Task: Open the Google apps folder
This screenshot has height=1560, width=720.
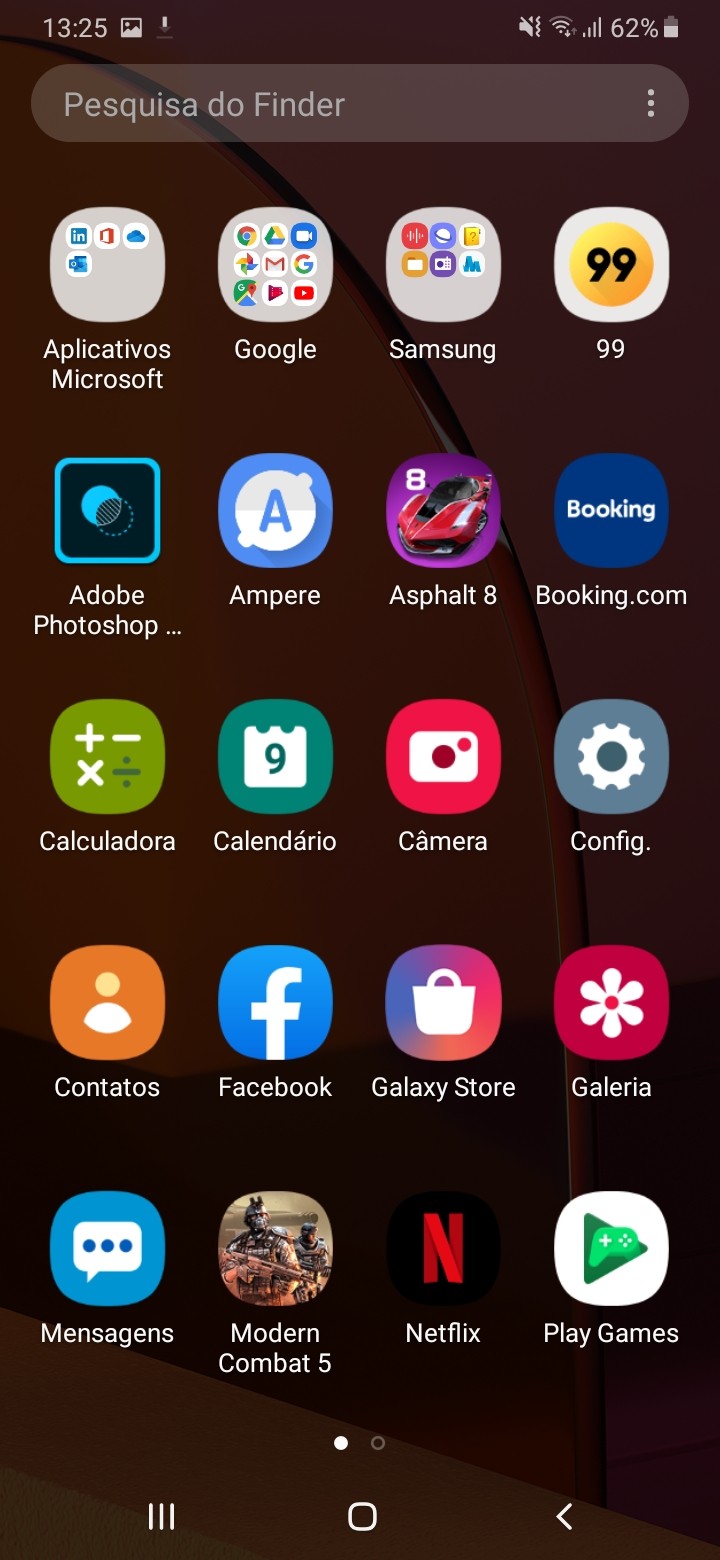Action: (275, 265)
